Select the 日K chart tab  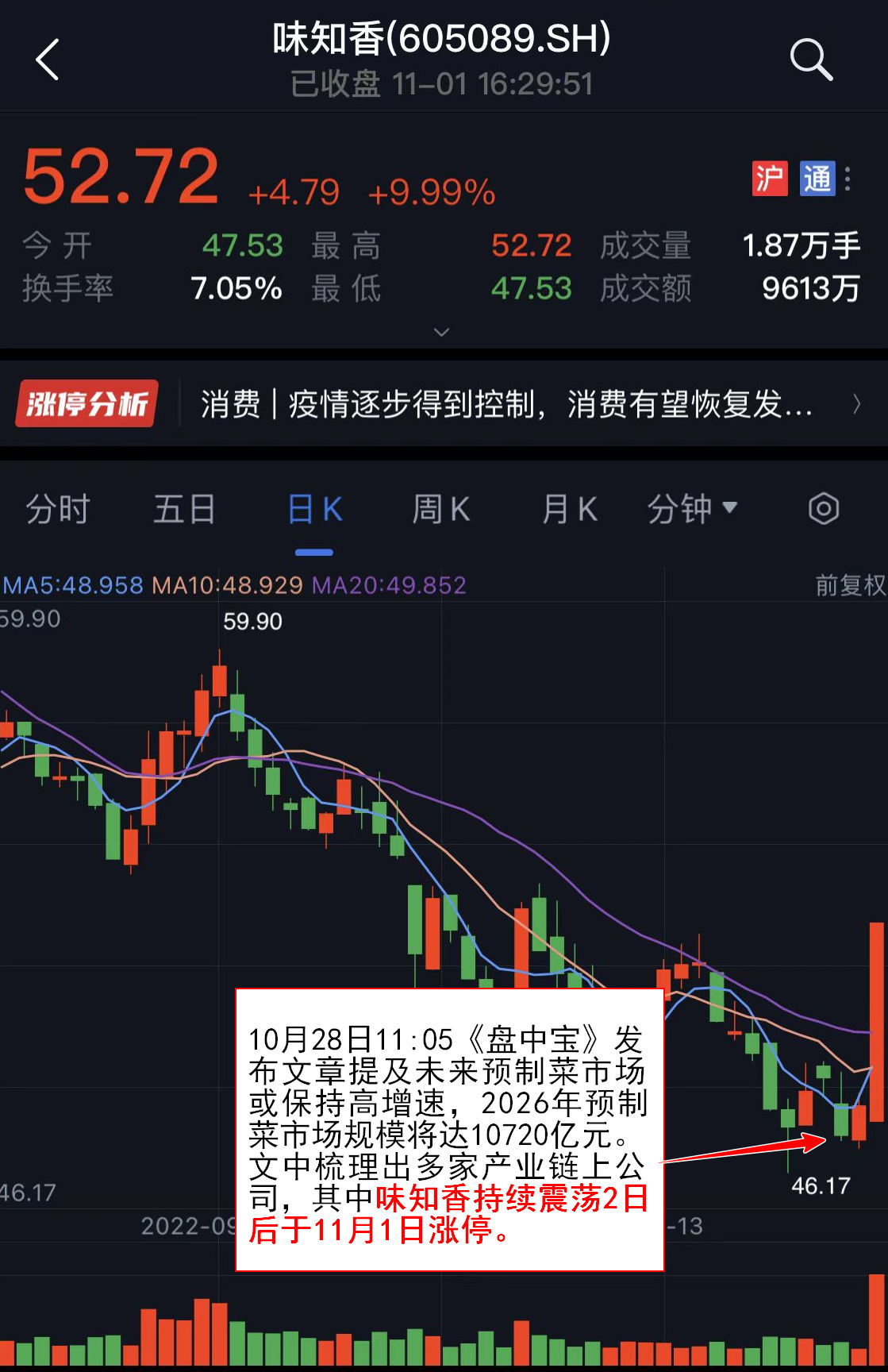coord(314,509)
